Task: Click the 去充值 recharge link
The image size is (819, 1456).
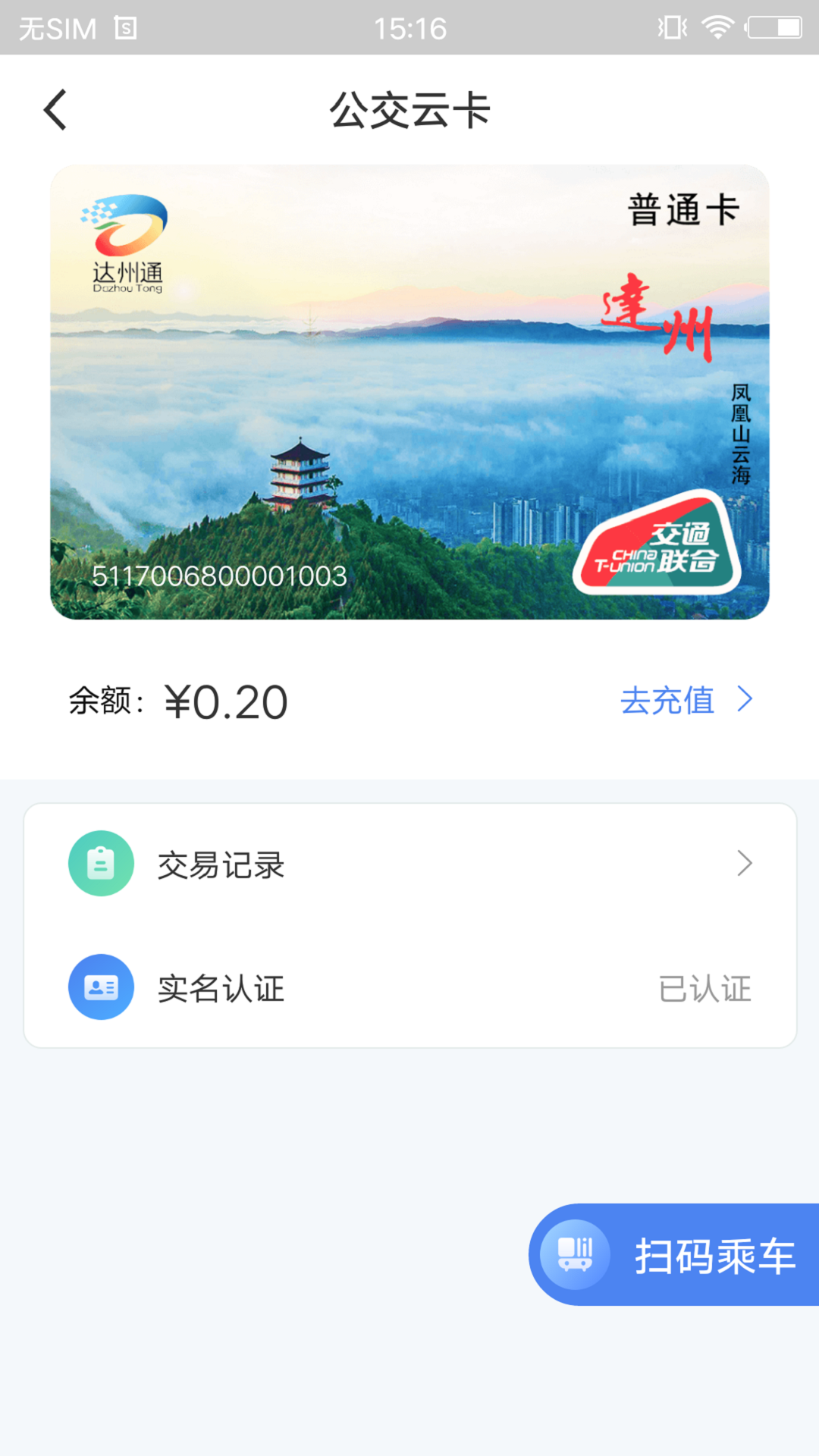Action: click(x=668, y=701)
